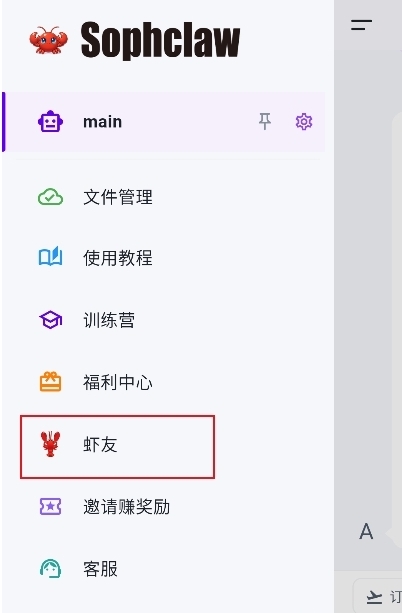
Task: Pin the main agent
Action: pyautogui.click(x=265, y=122)
